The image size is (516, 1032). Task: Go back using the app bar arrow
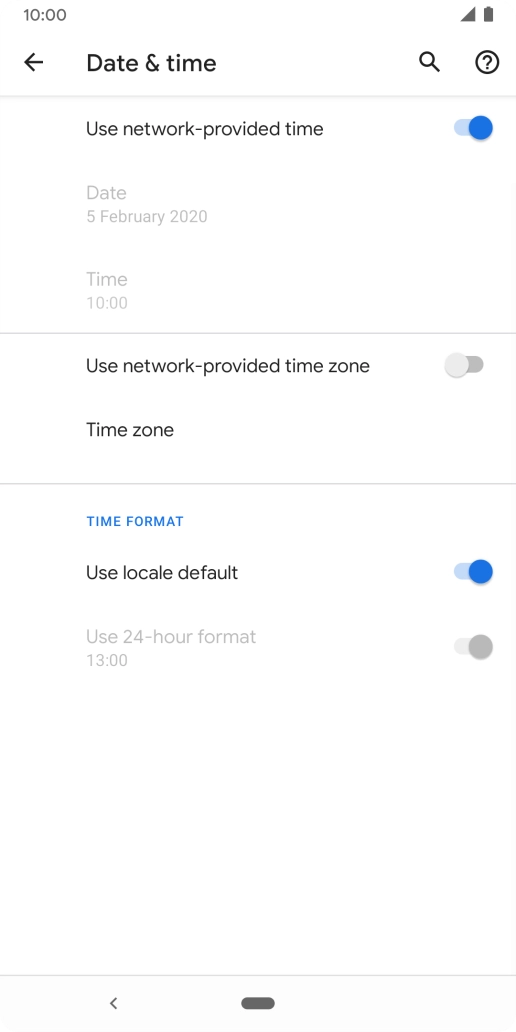pos(34,63)
